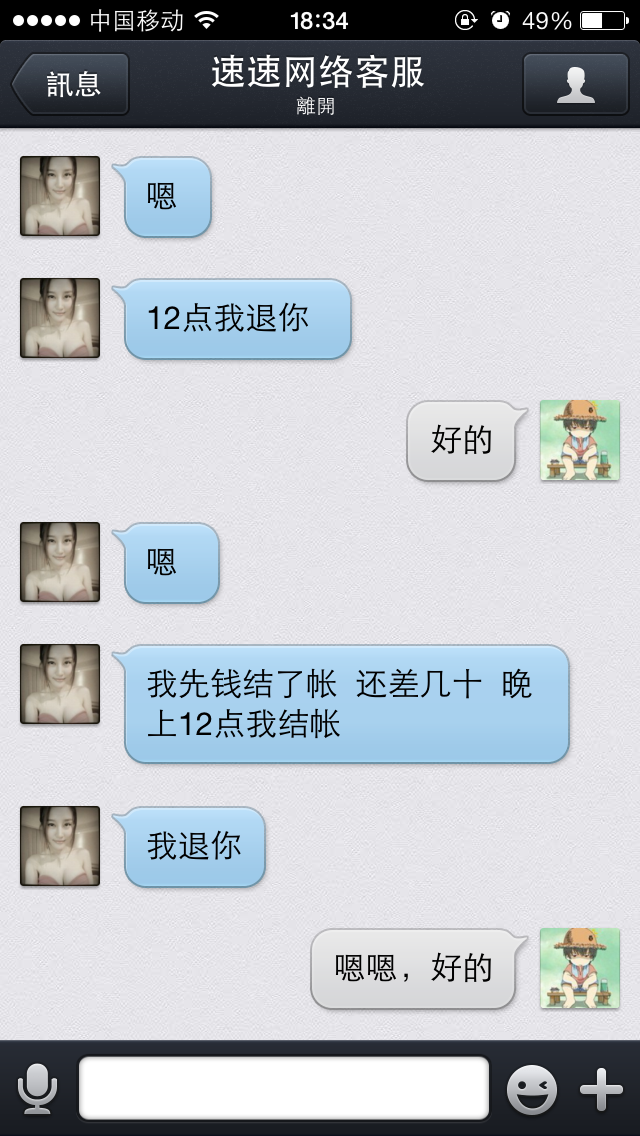Viewport: 640px width, 1136px height.
Task: Tap my avatar next to 嗯嗯，好的
Action: point(580,968)
